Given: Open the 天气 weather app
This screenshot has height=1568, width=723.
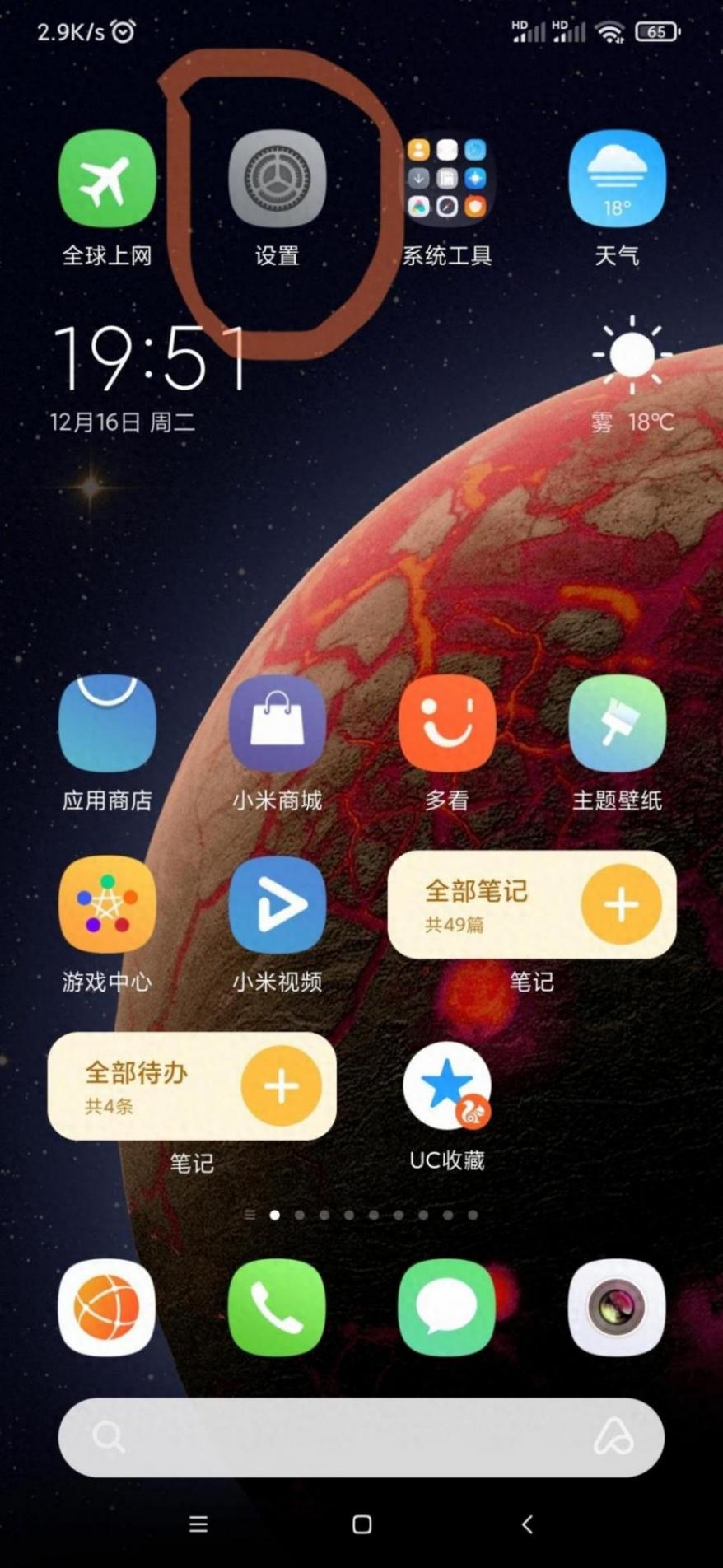Looking at the screenshot, I should tap(617, 180).
